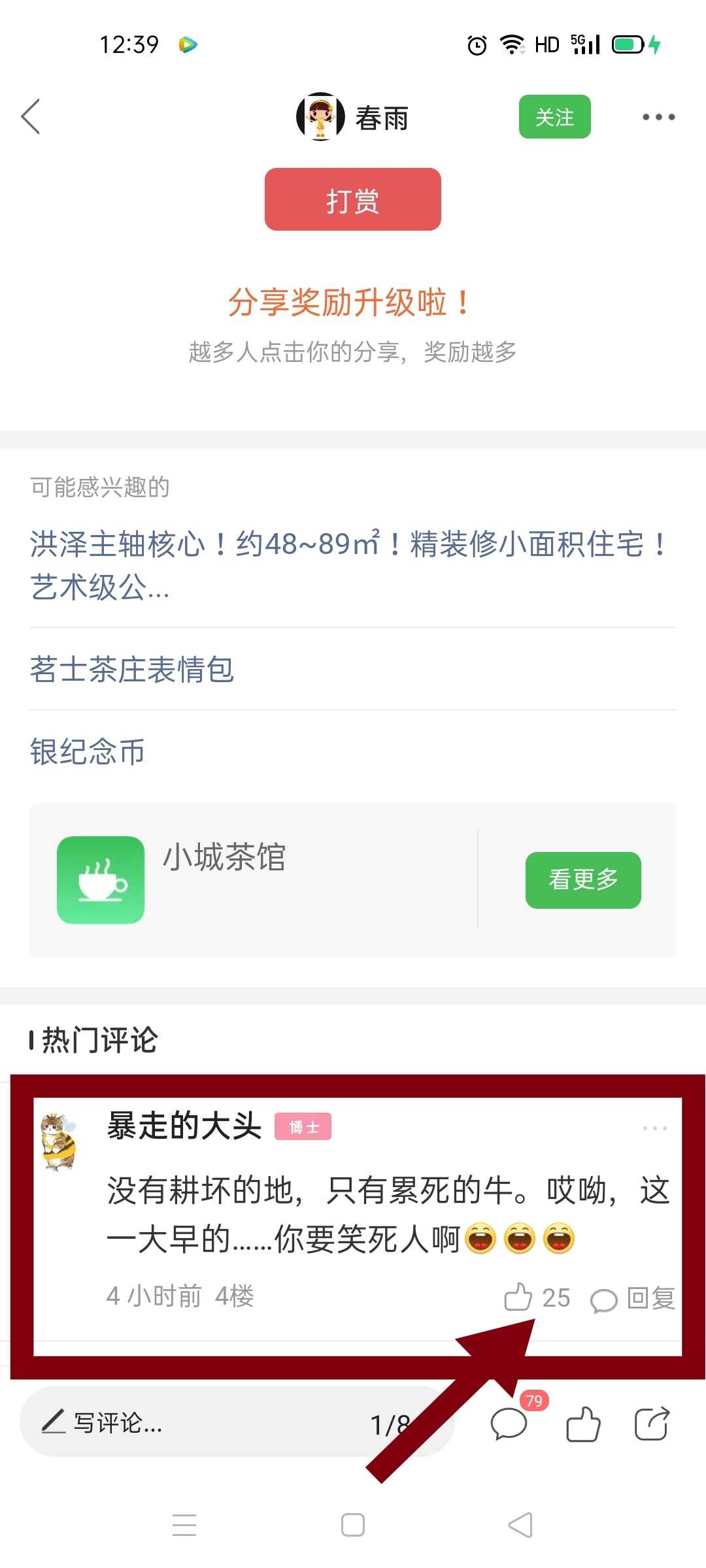
Task: Open the 洪泽主轴核心 housing link
Action: (x=351, y=565)
